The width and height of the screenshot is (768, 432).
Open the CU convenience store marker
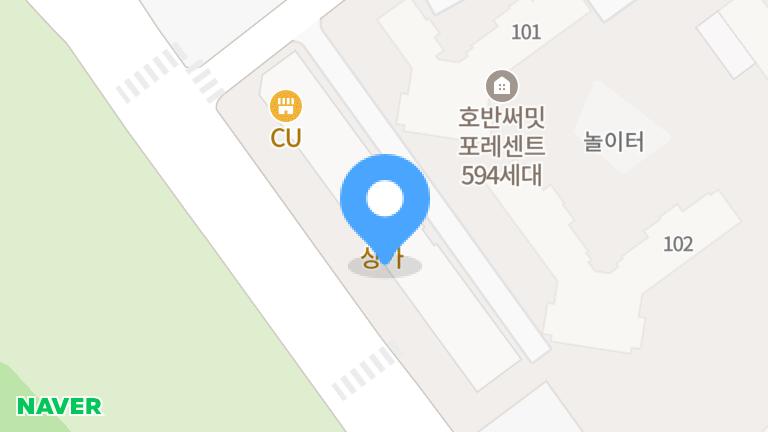pyautogui.click(x=286, y=105)
